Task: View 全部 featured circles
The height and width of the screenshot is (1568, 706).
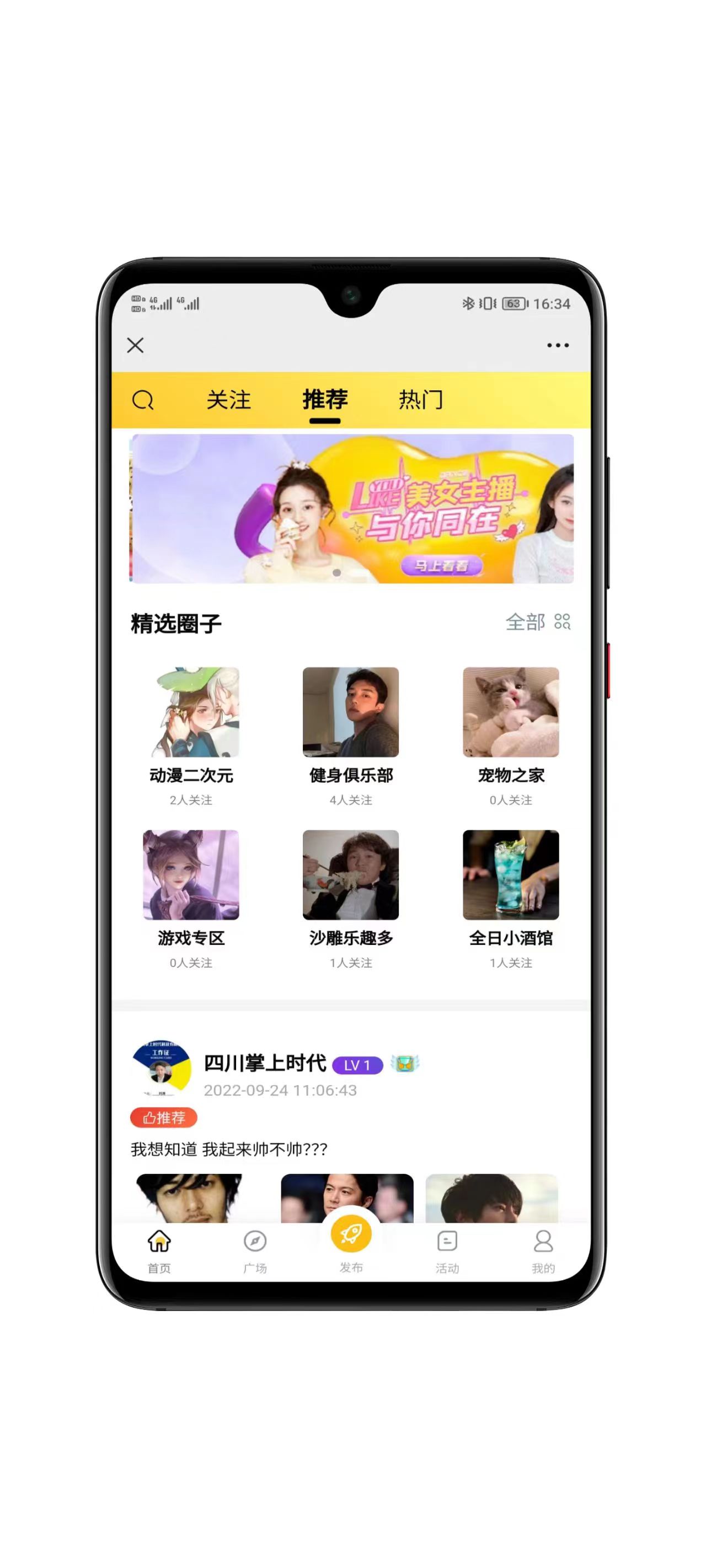Action: [537, 621]
